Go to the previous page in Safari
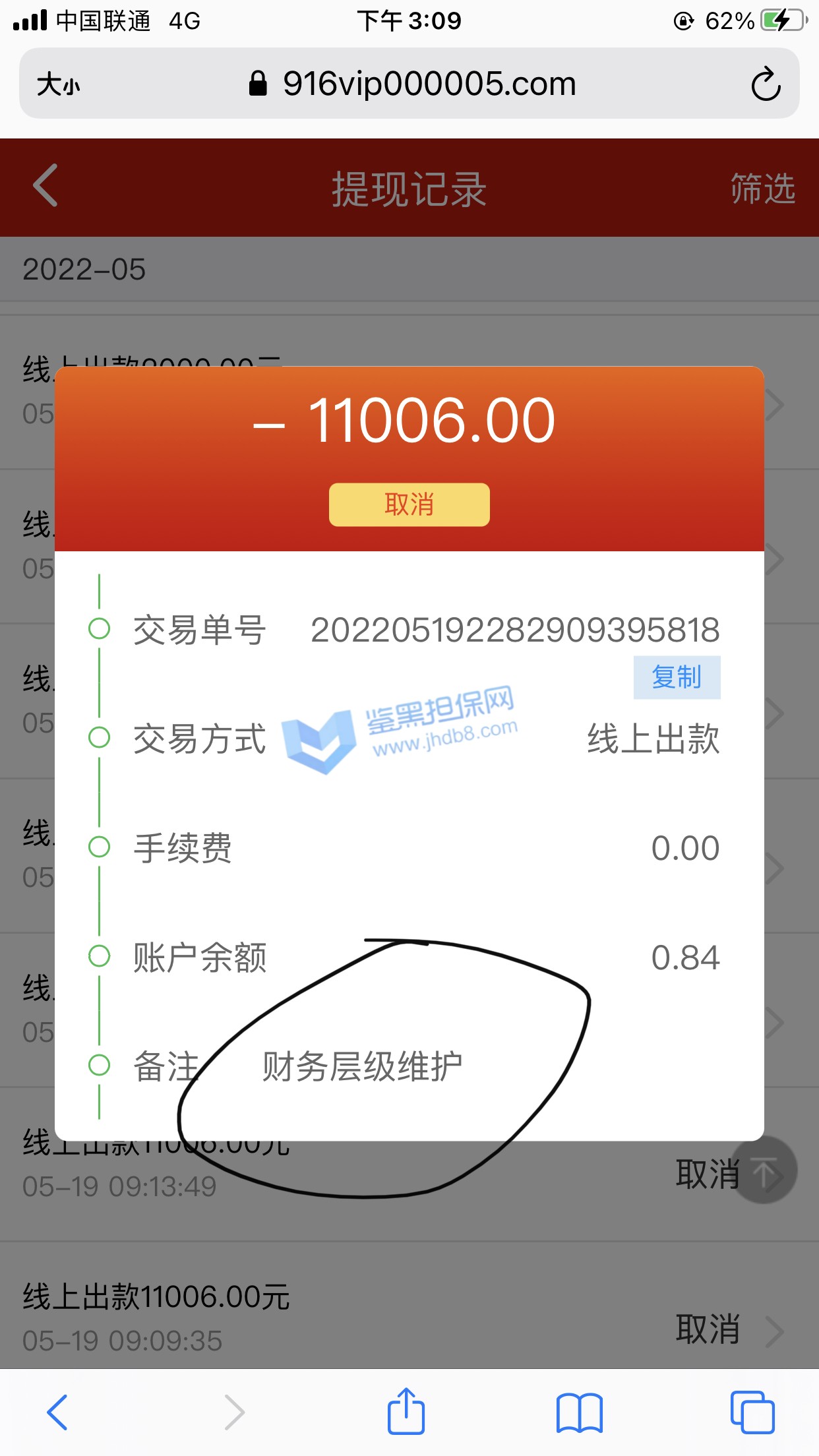The width and height of the screenshot is (819, 1456). (x=57, y=1412)
